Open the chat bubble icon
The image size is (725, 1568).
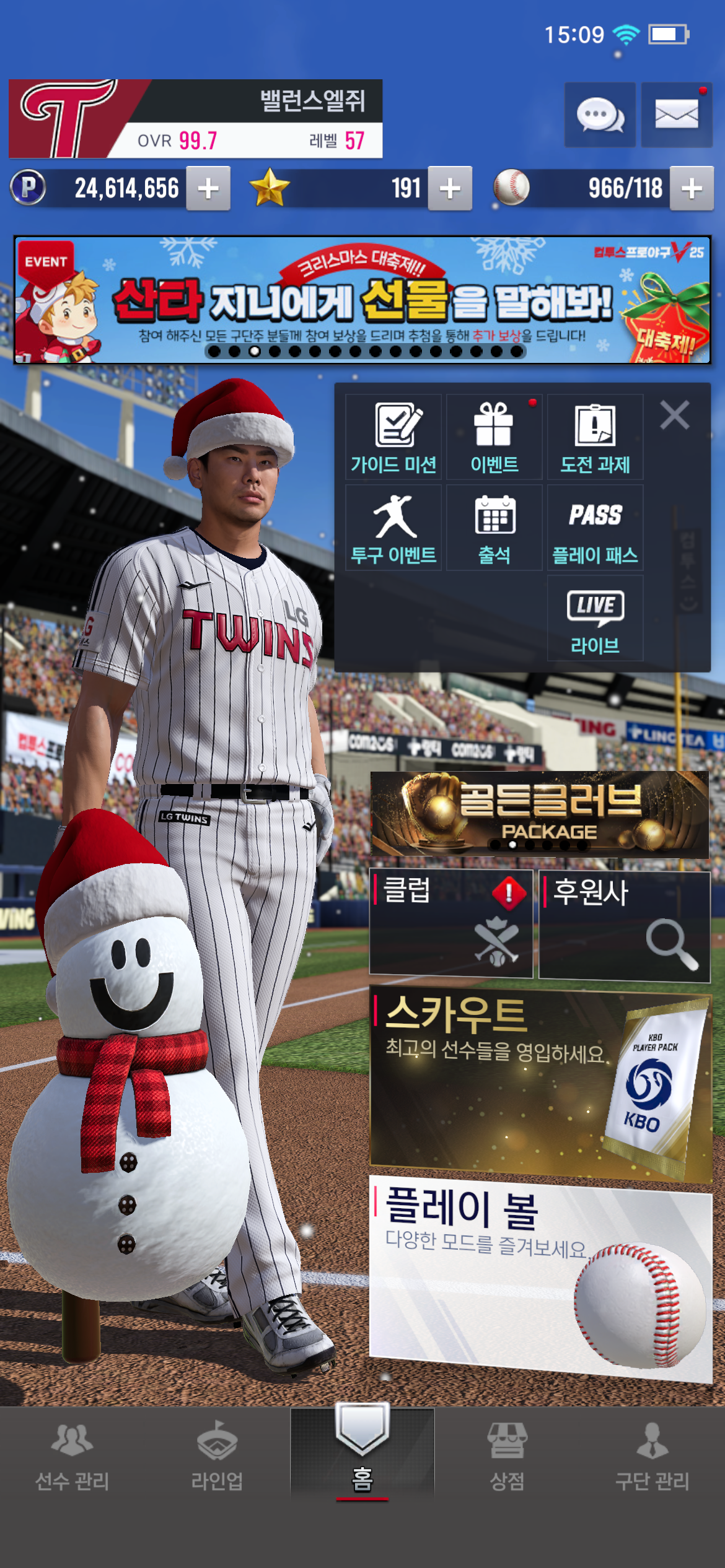click(x=599, y=115)
